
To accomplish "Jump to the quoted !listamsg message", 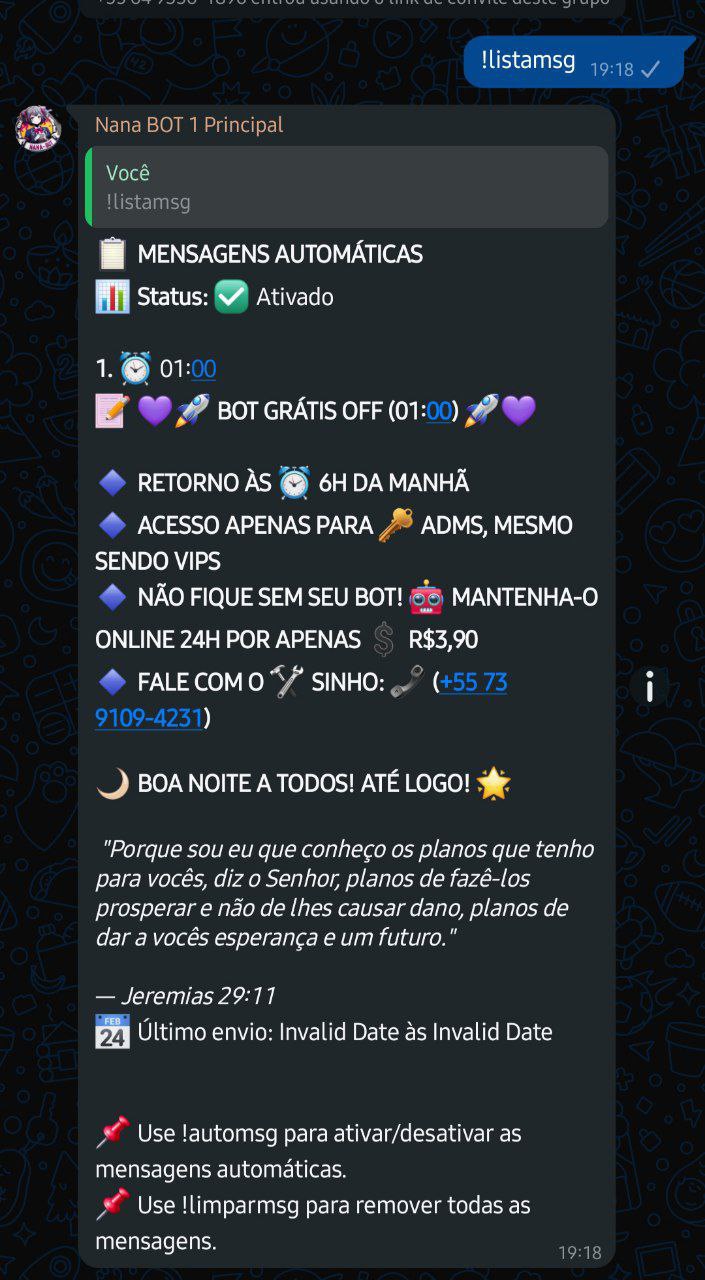I will point(346,187).
